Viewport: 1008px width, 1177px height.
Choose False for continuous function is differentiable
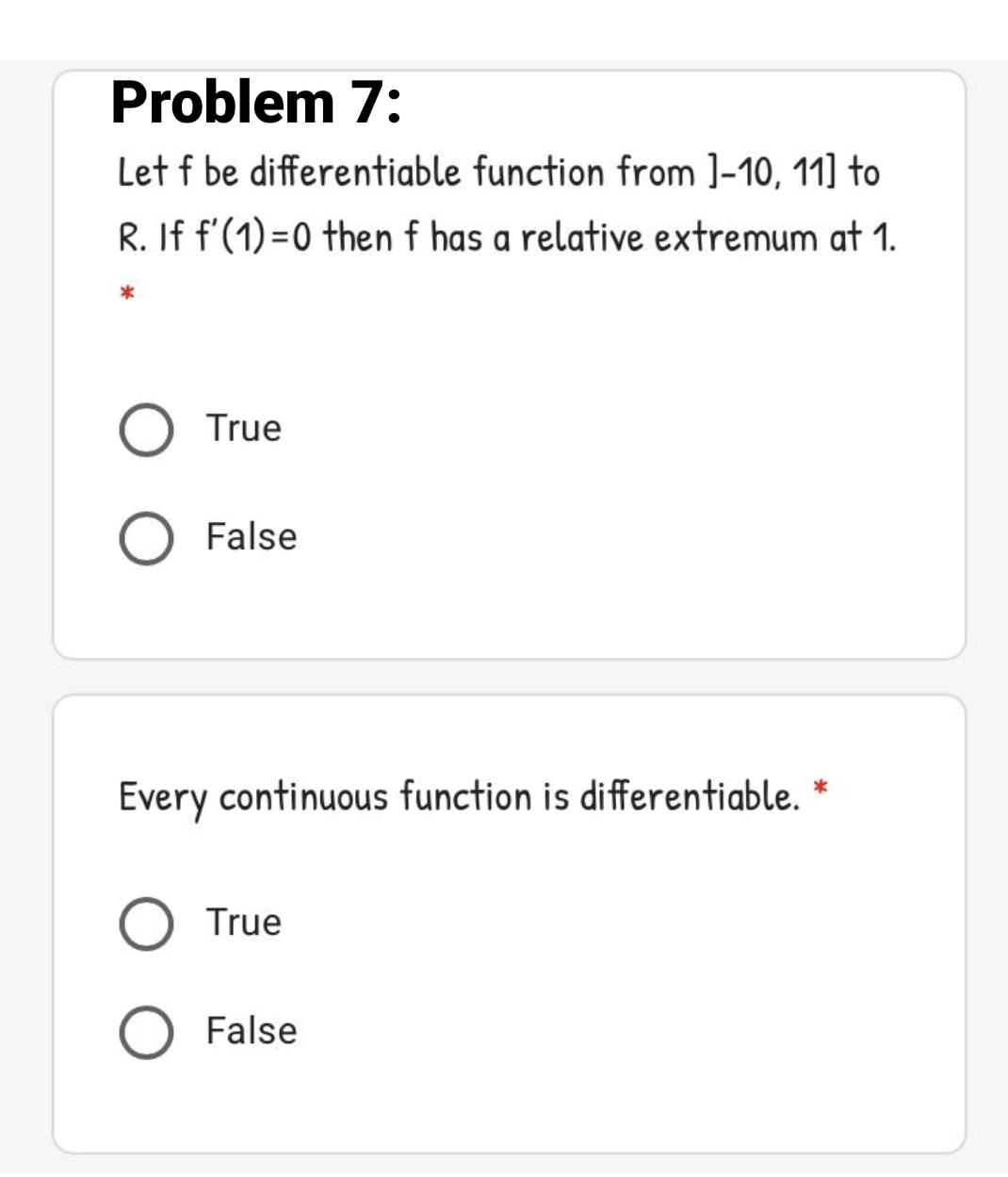point(146,1033)
